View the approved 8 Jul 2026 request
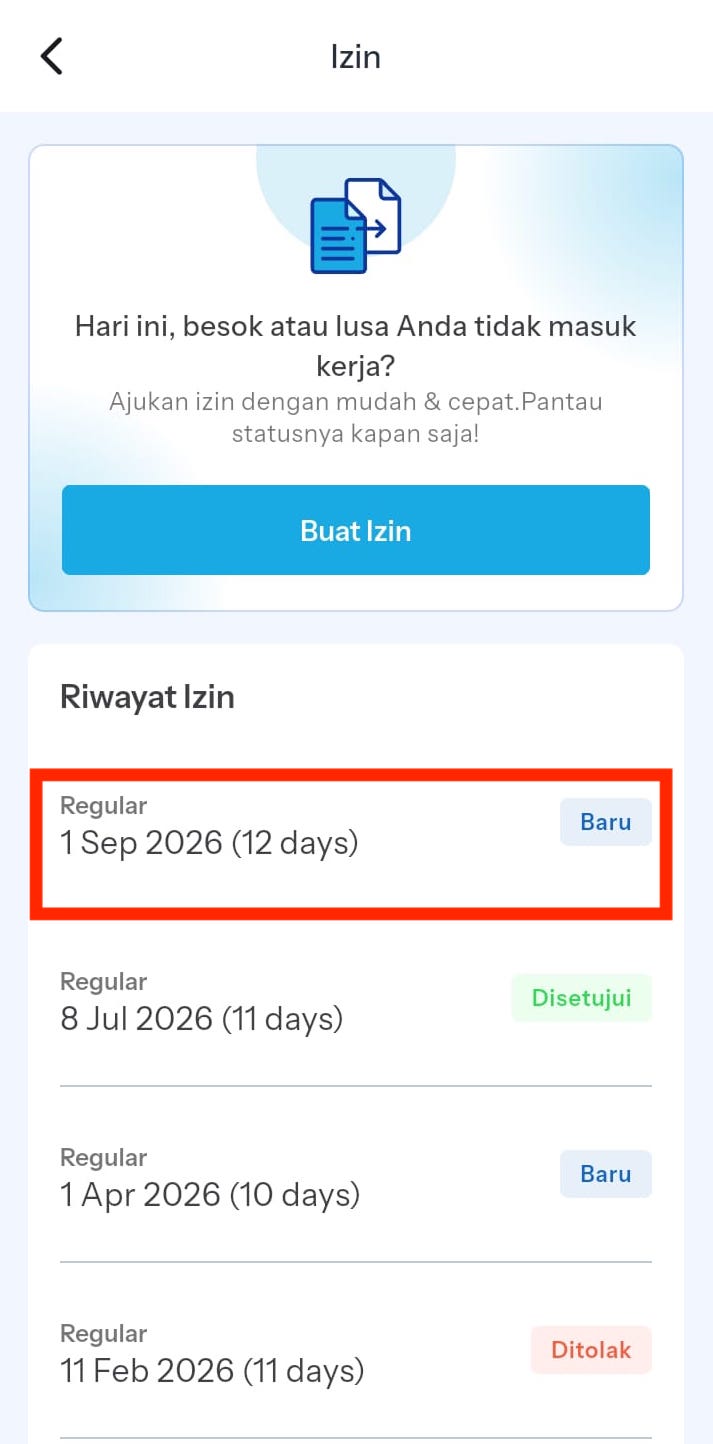This screenshot has height=1444, width=713. [350, 1003]
